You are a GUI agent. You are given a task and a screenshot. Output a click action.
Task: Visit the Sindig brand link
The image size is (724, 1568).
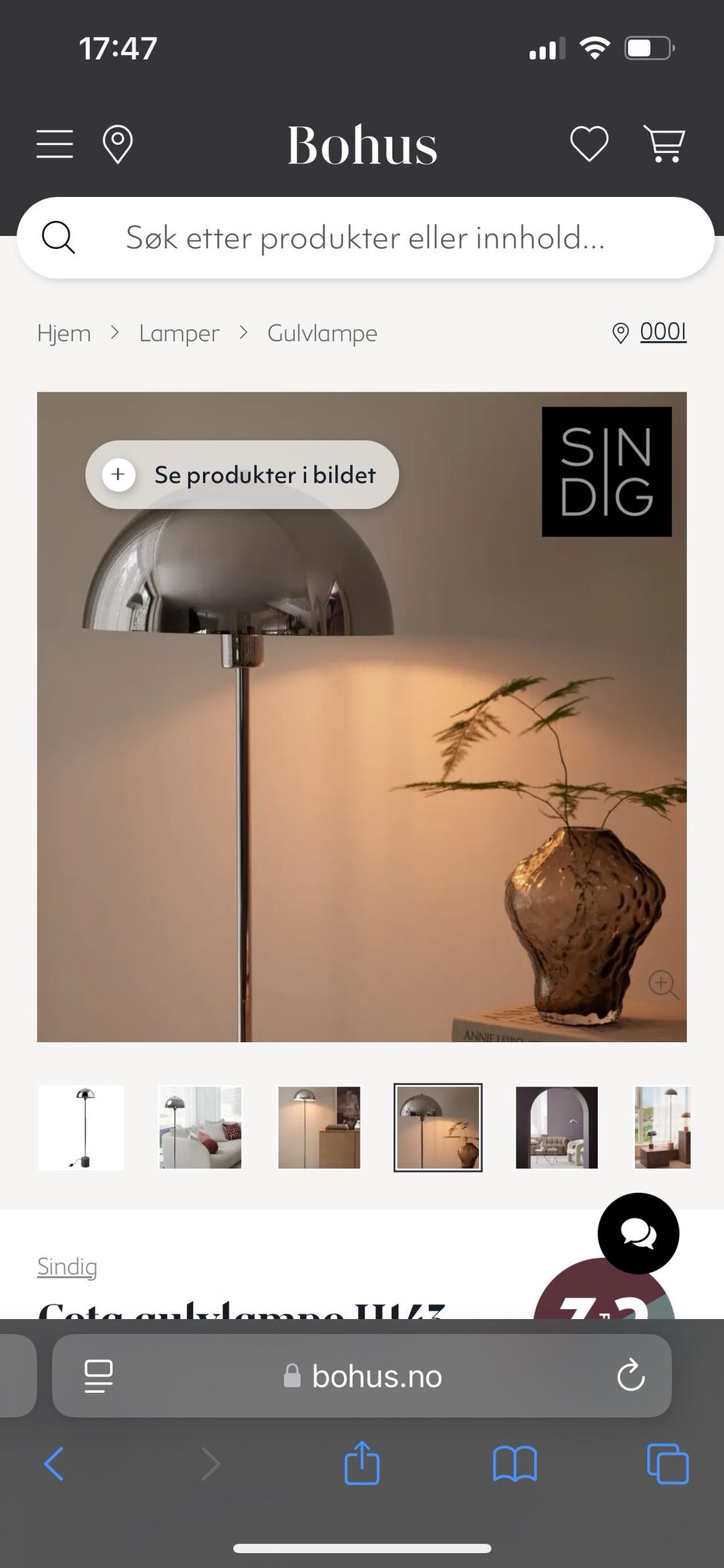click(x=66, y=1267)
